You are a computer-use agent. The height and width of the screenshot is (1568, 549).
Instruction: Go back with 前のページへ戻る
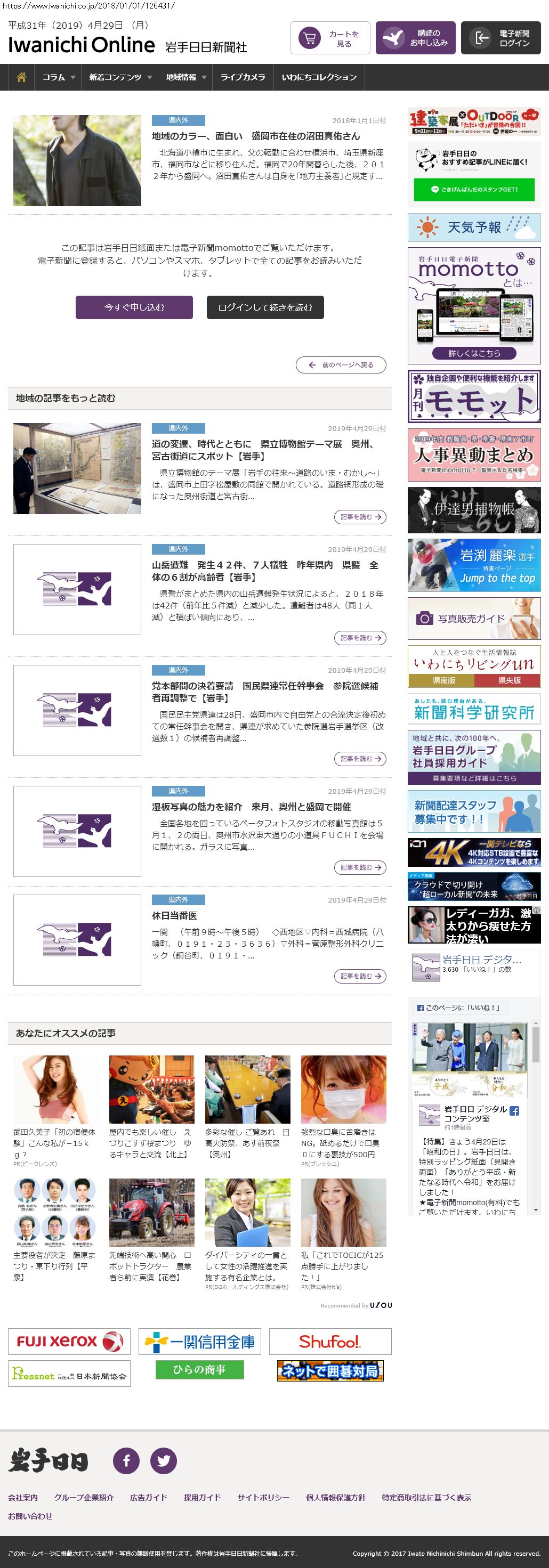pyautogui.click(x=341, y=364)
